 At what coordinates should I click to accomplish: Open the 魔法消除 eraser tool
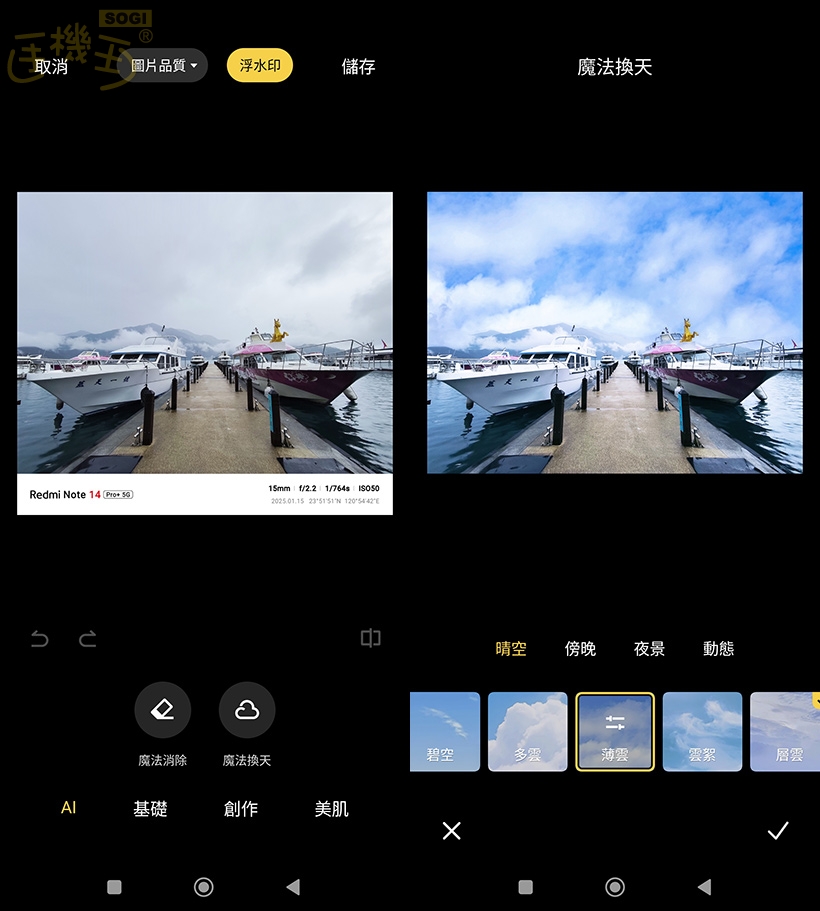162,711
